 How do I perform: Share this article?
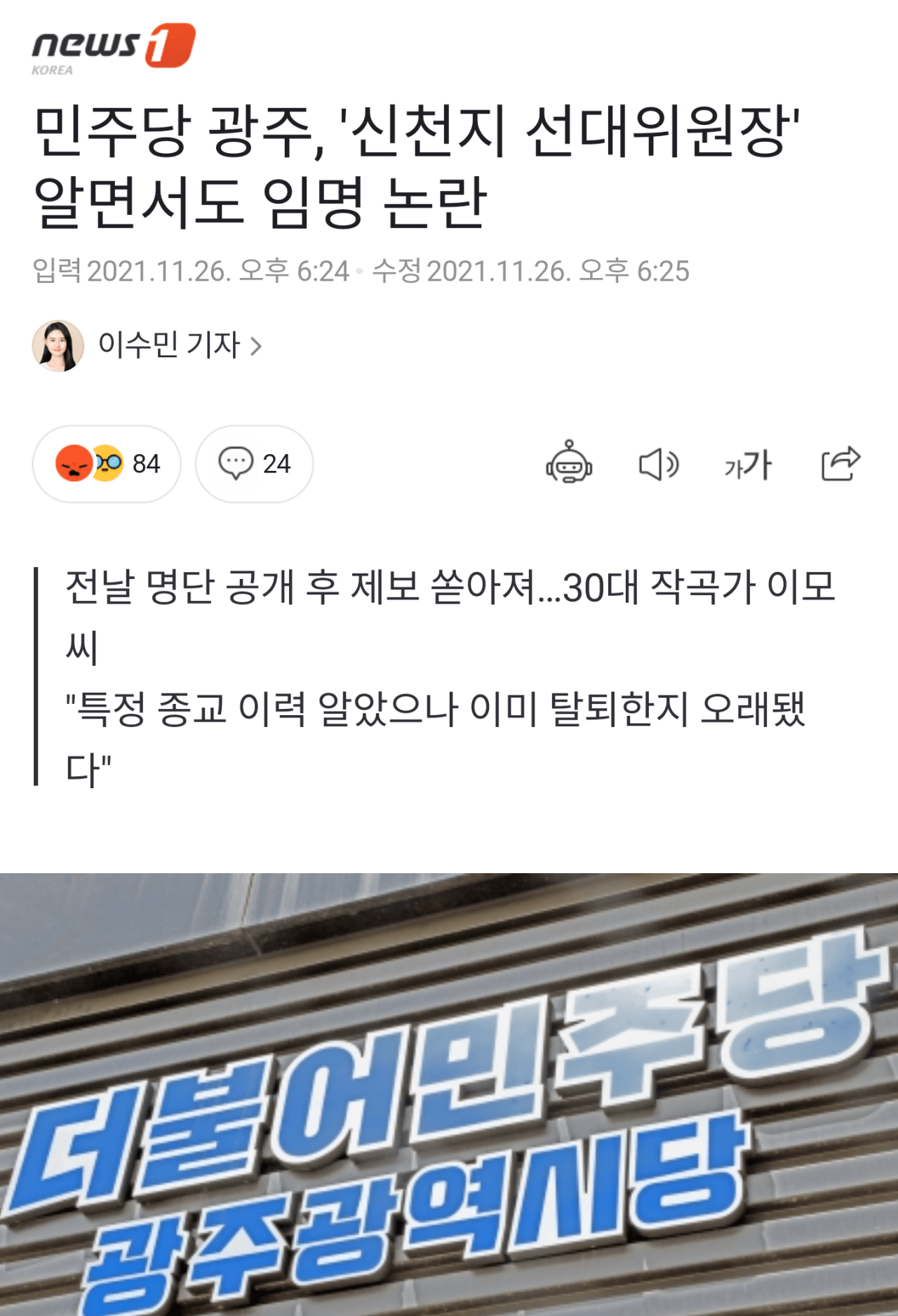840,463
